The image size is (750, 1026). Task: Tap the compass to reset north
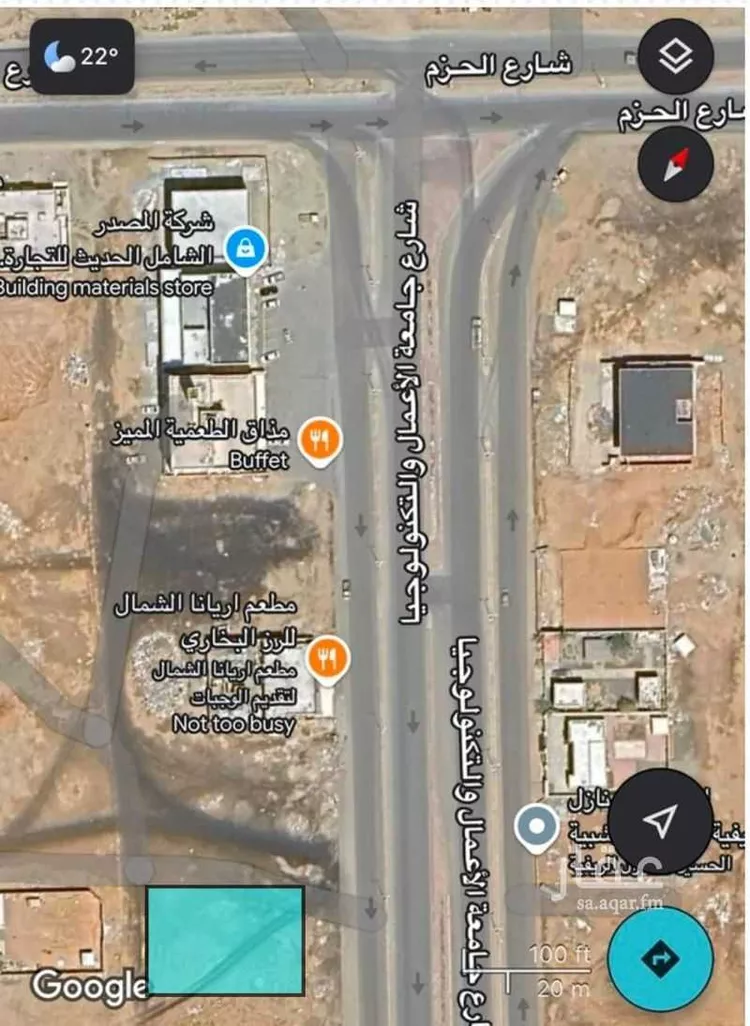tap(676, 164)
